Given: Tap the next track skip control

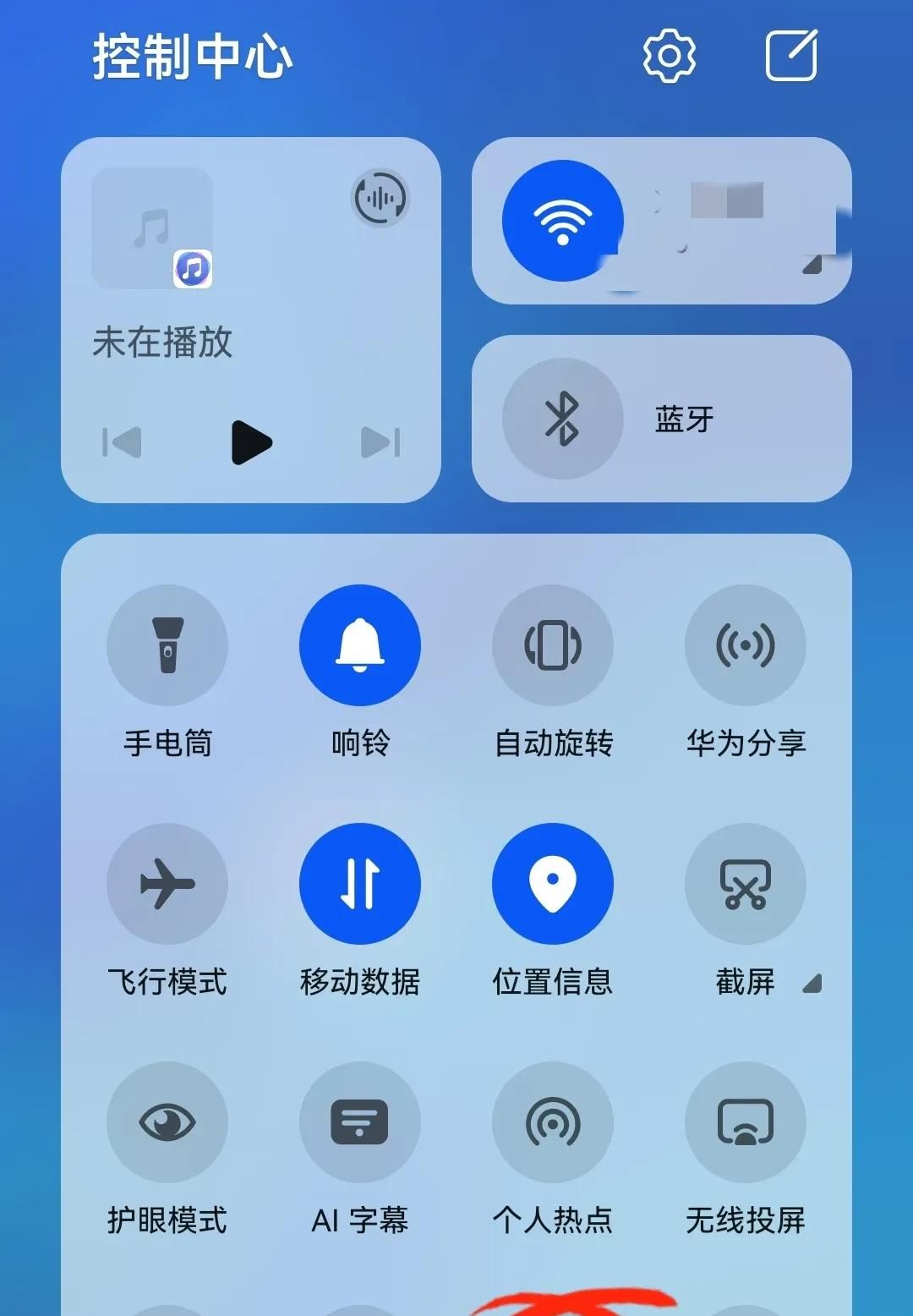Looking at the screenshot, I should pos(380,441).
